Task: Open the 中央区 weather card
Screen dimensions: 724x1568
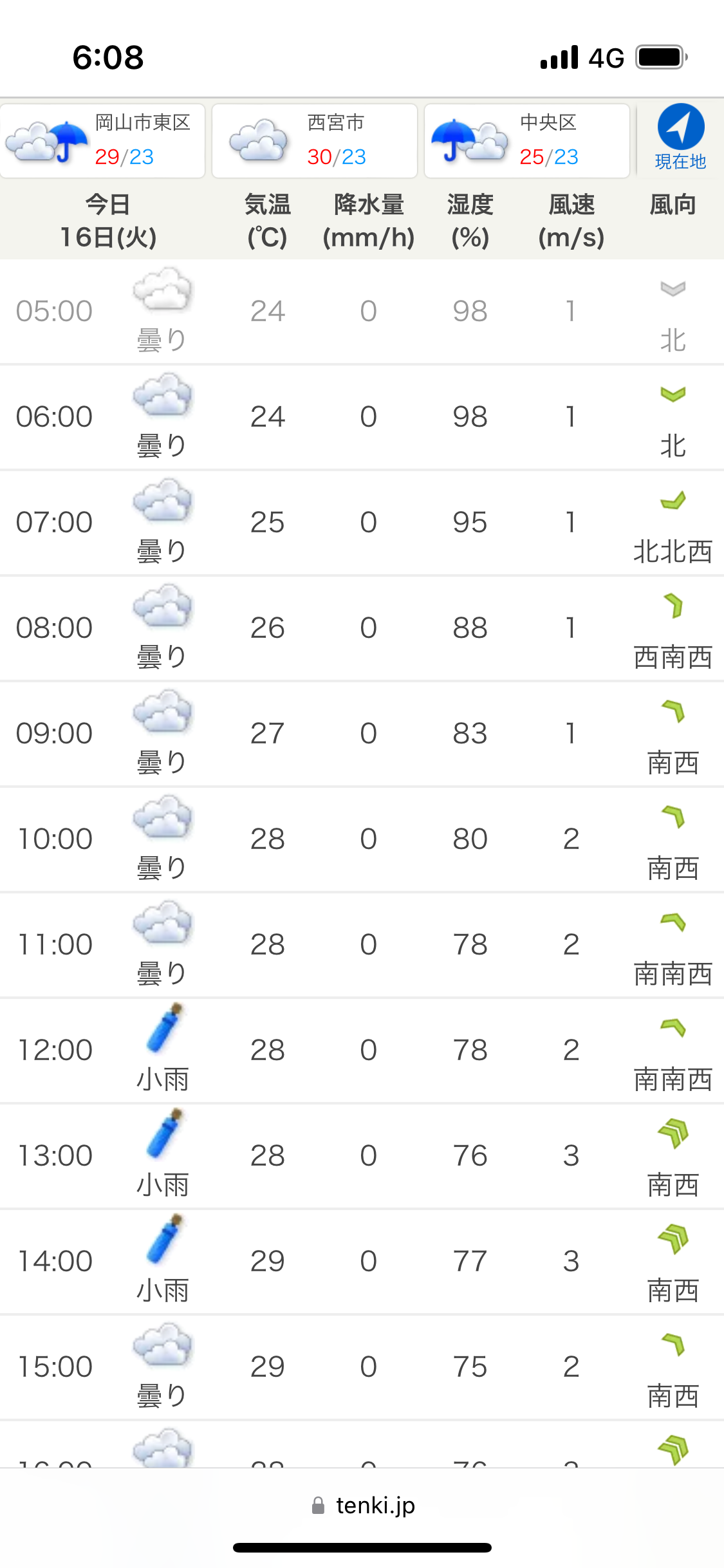Action: click(527, 140)
